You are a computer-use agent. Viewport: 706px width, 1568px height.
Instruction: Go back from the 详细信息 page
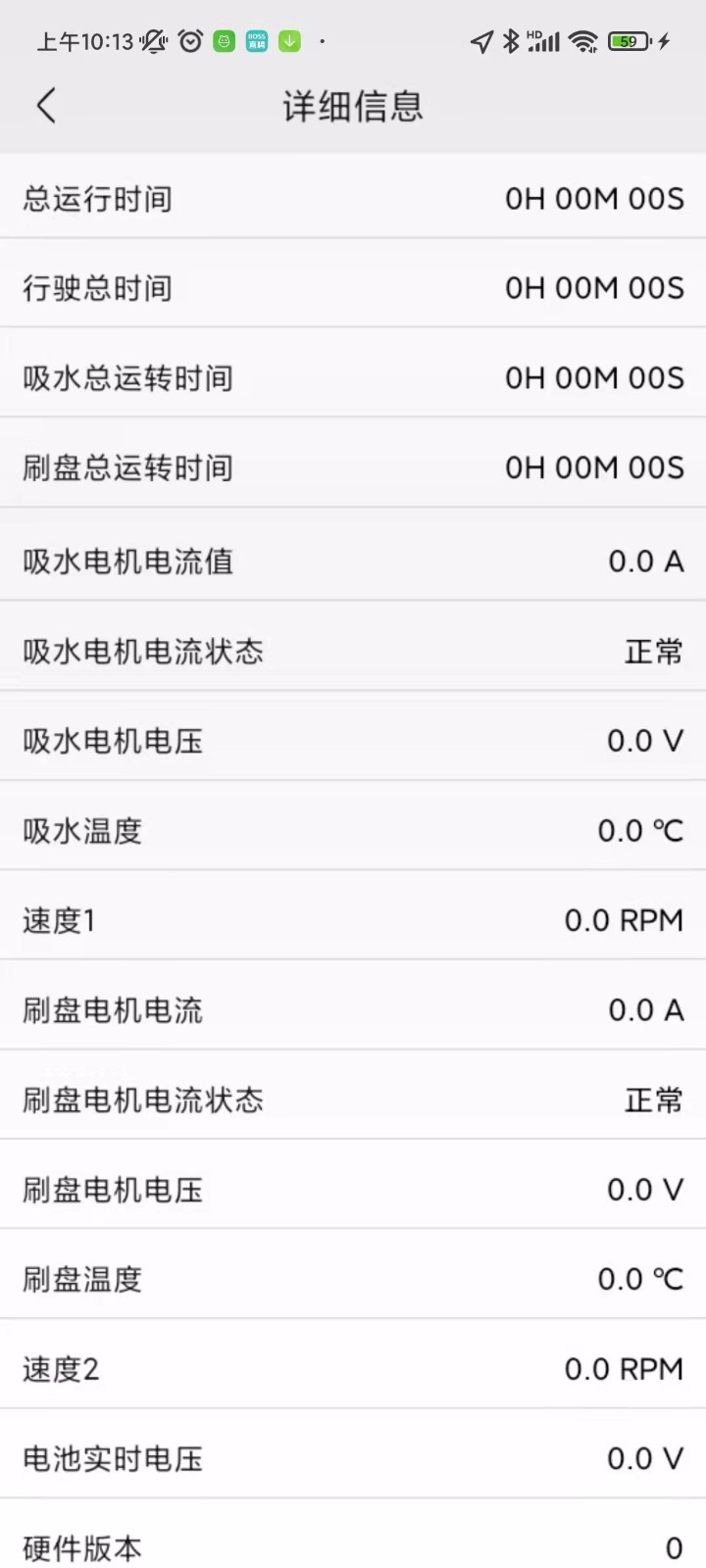pos(46,105)
